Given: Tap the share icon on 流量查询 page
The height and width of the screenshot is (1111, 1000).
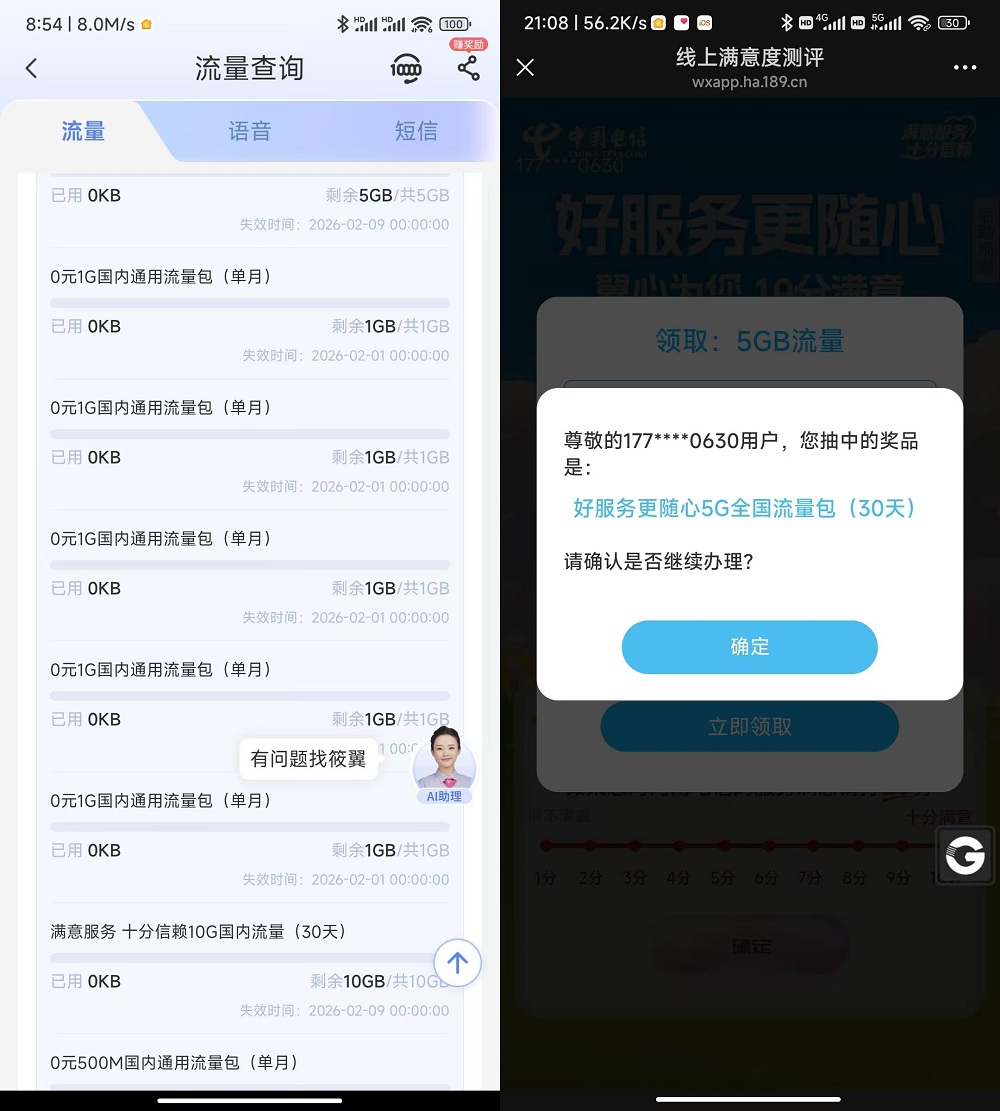Looking at the screenshot, I should pyautogui.click(x=467, y=68).
